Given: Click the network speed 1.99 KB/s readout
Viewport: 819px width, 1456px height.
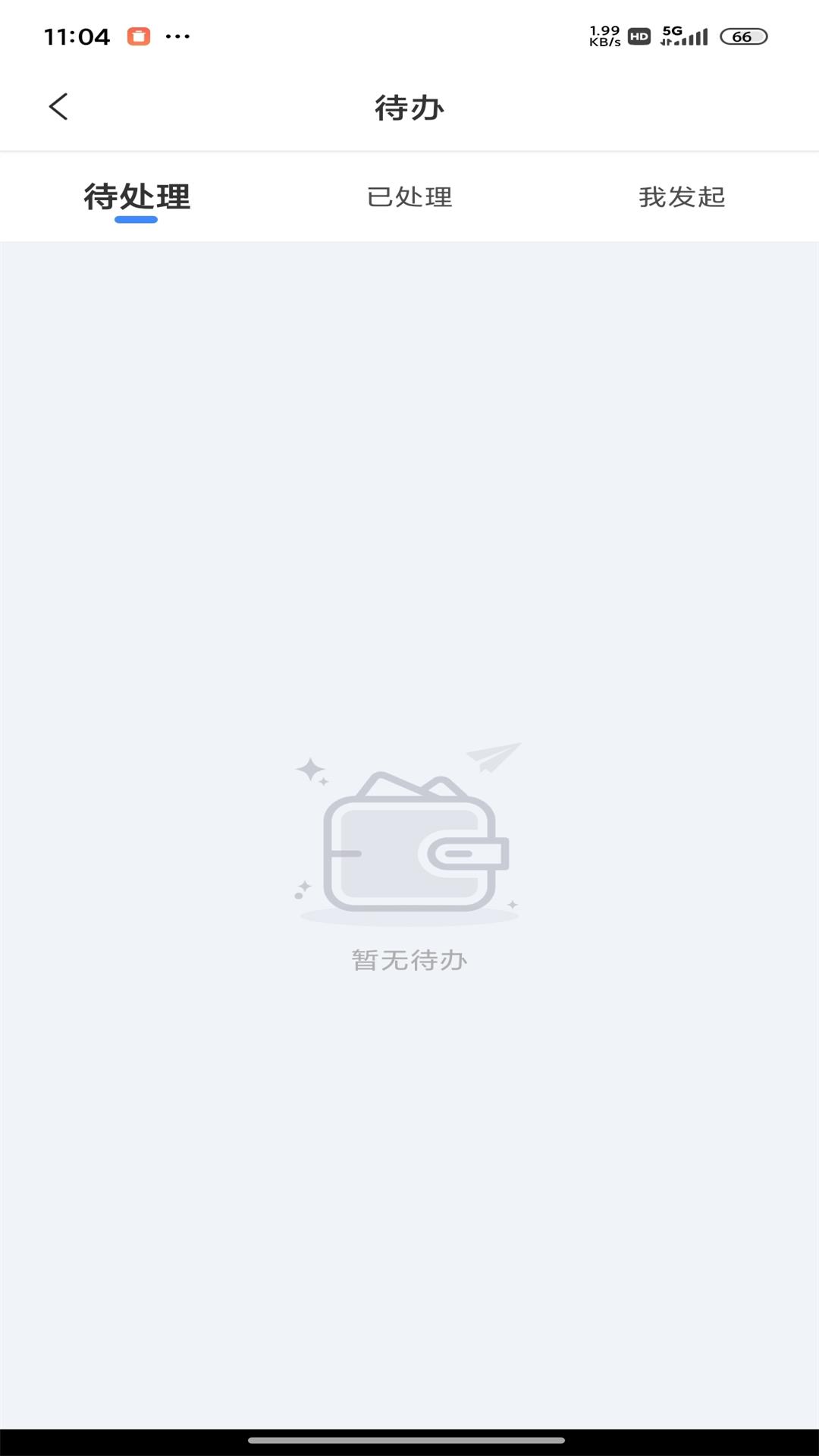Looking at the screenshot, I should pos(603,34).
